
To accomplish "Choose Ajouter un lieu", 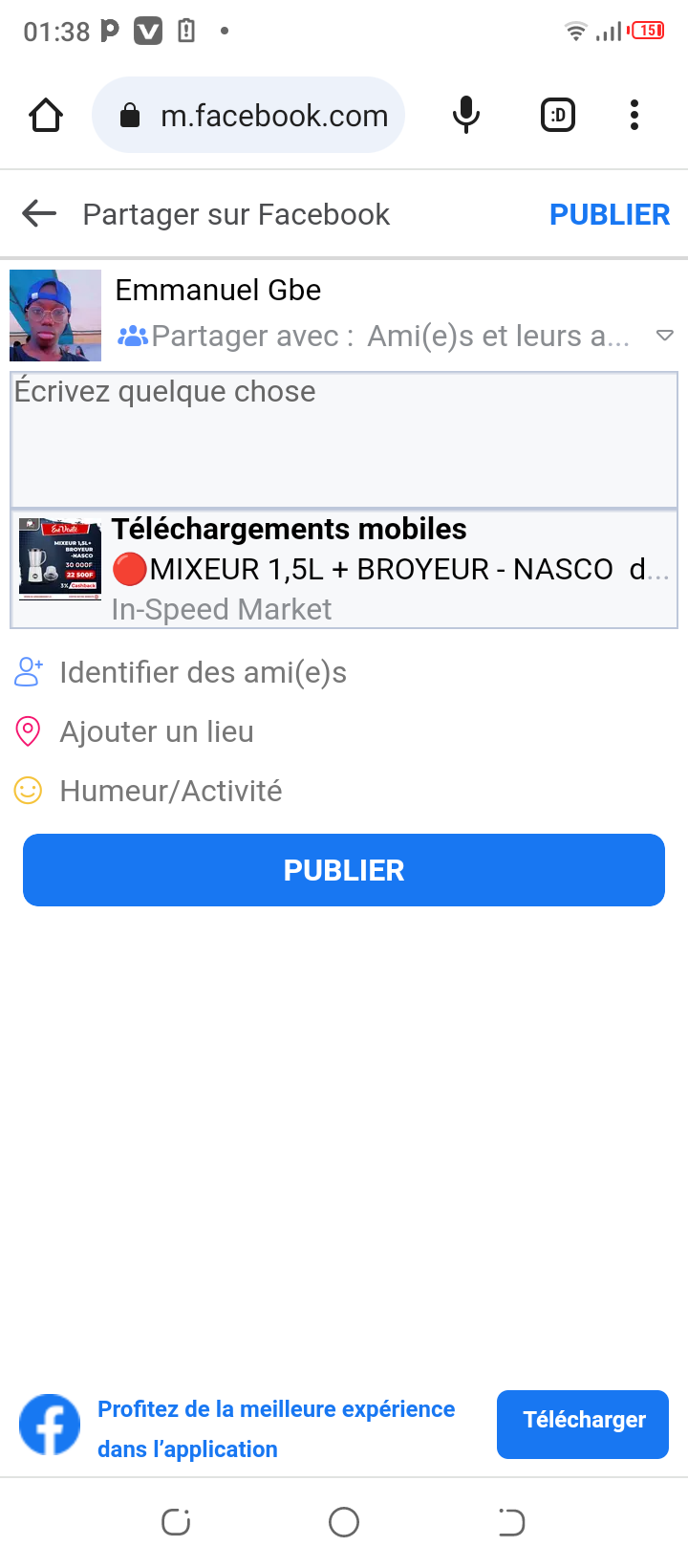I will pos(157,732).
